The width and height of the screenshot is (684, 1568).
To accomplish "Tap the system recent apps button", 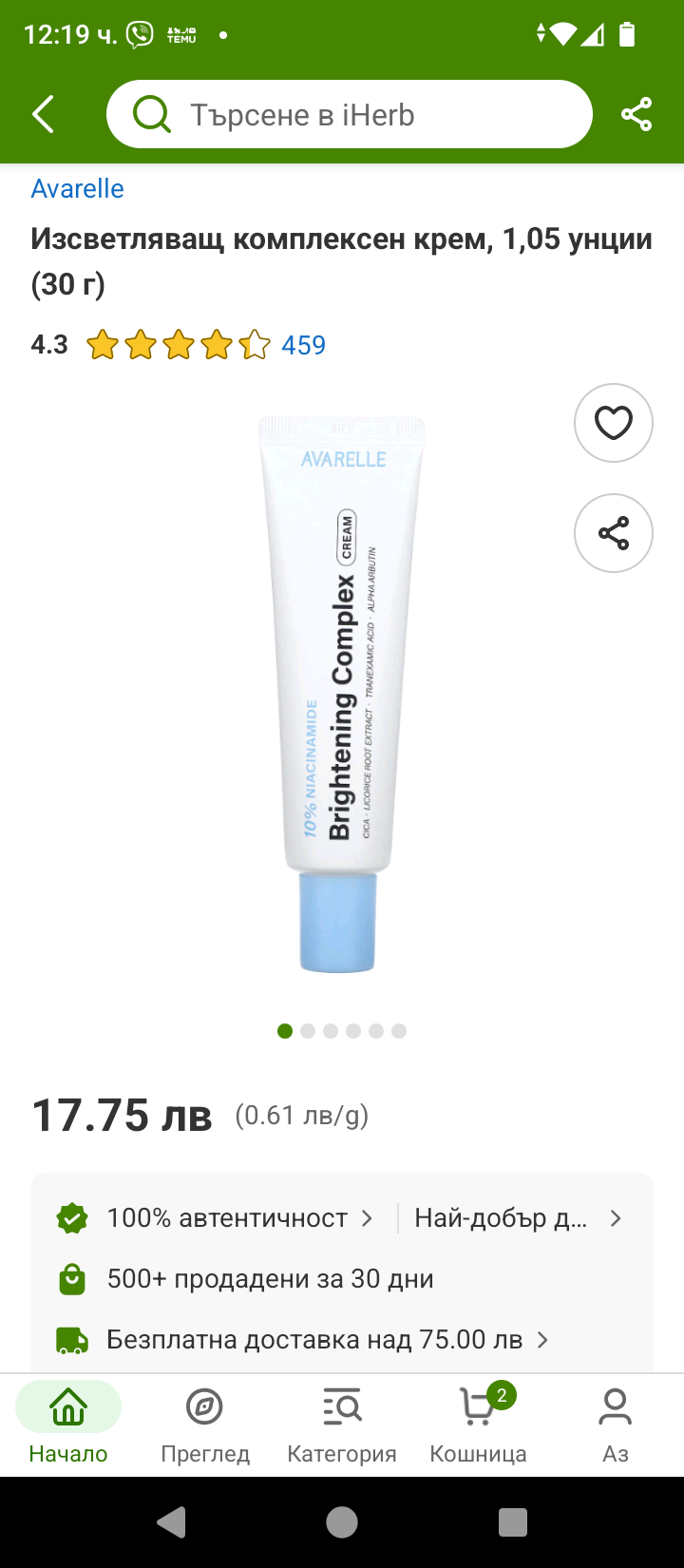I will (x=512, y=1522).
